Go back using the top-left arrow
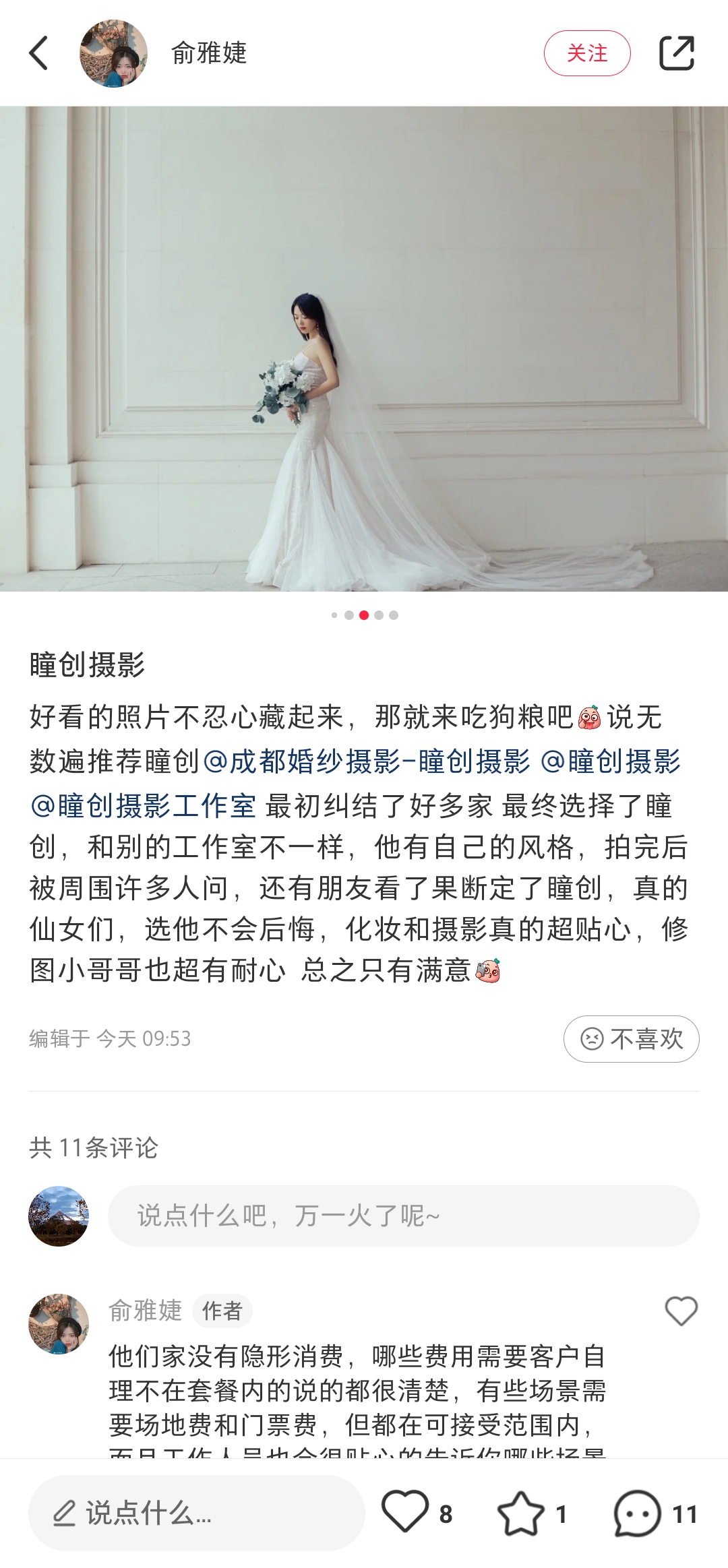This screenshot has height=1568, width=728. pyautogui.click(x=38, y=53)
